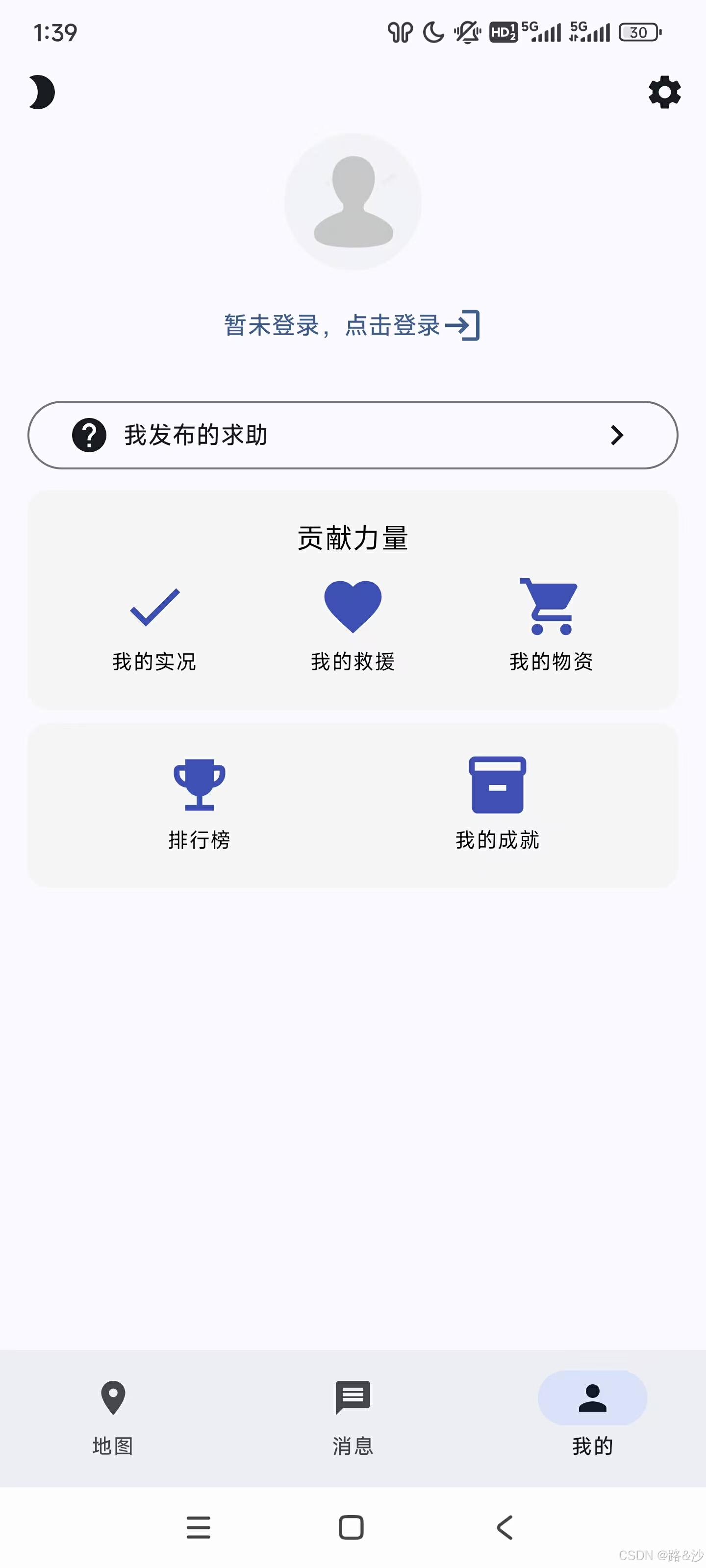Open the 我发布的求助 entry

352,435
